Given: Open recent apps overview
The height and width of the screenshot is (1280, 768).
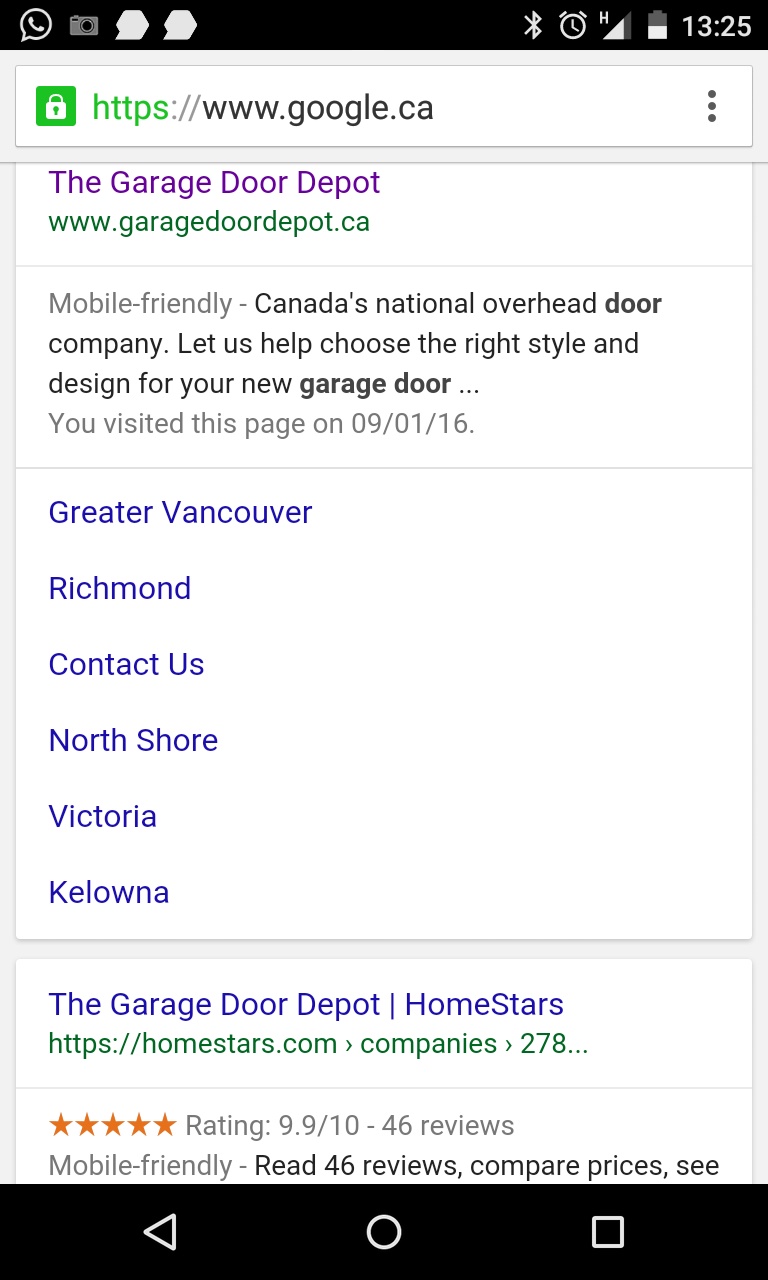Looking at the screenshot, I should pyautogui.click(x=607, y=1232).
